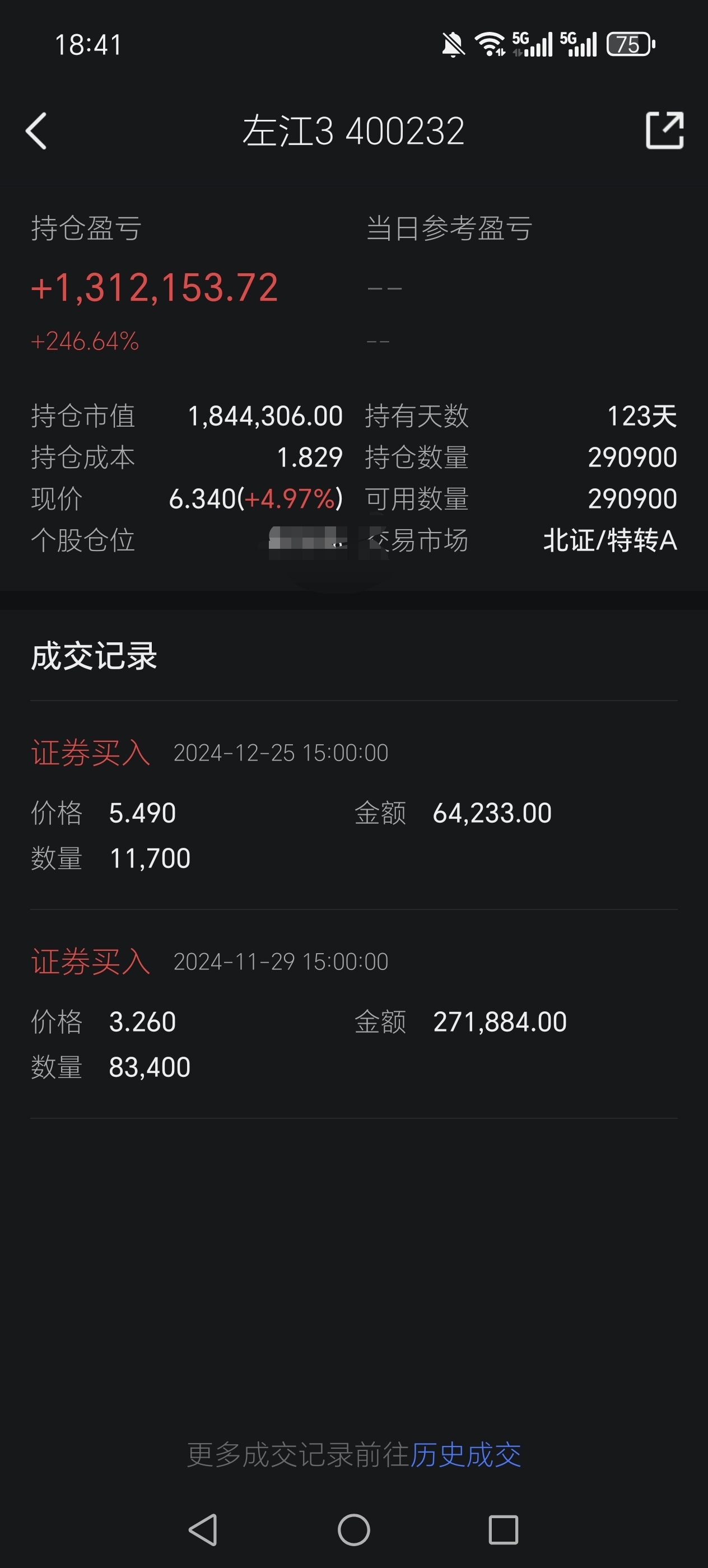Image resolution: width=708 pixels, height=1568 pixels.
Task: Tap 现价 6.340 to toggle price display
Action: [255, 499]
